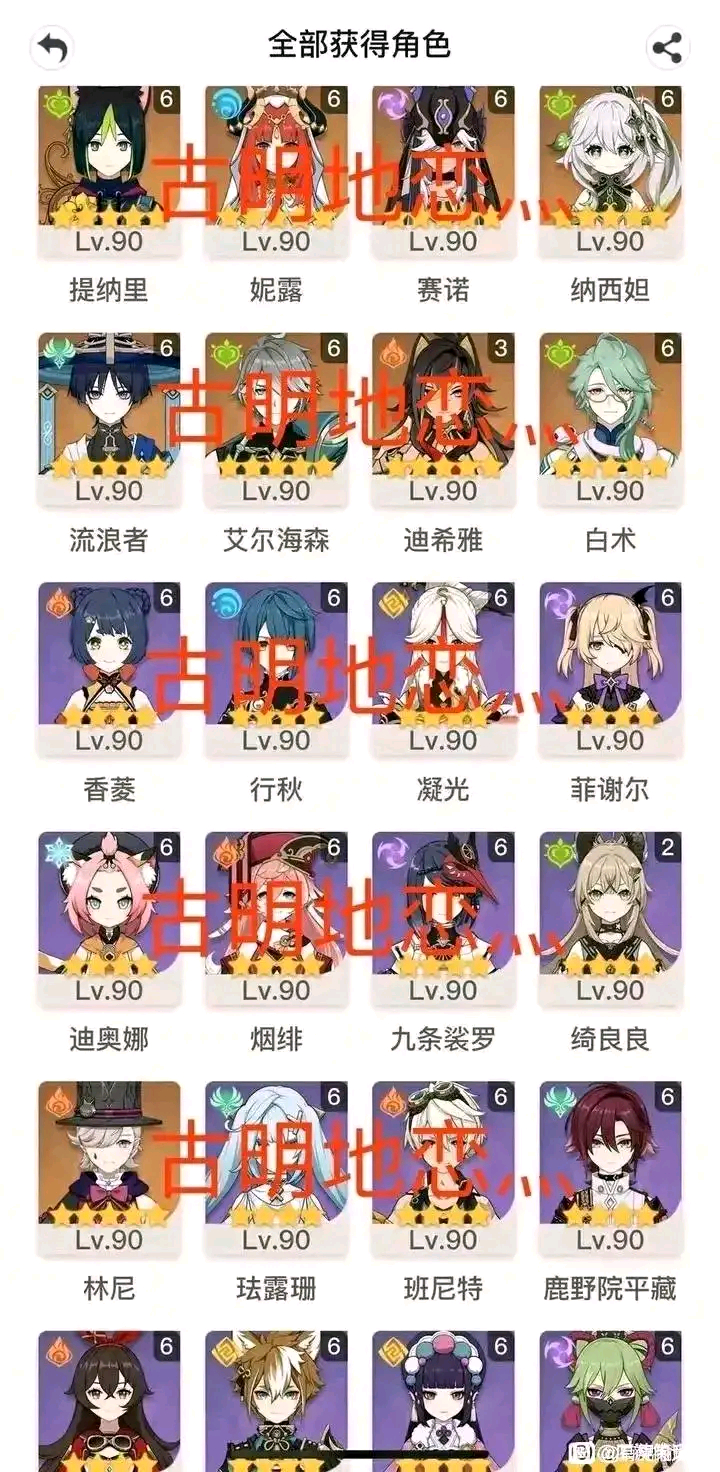Select character 凝光

tap(443, 670)
